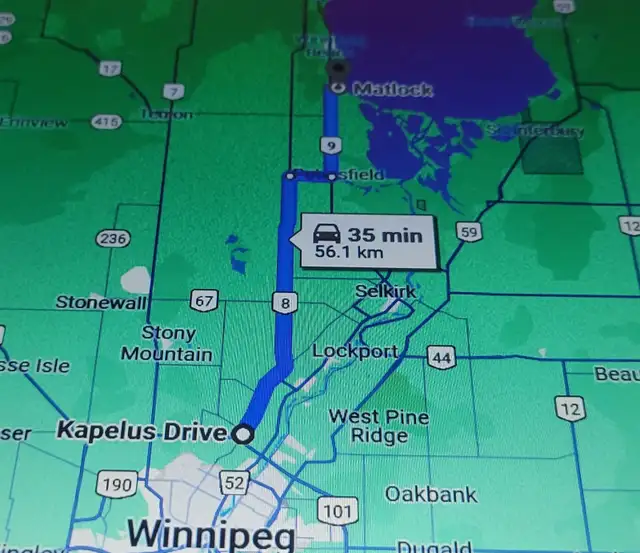Open the Winnipeg city label
This screenshot has height=553, width=640.
(211, 535)
